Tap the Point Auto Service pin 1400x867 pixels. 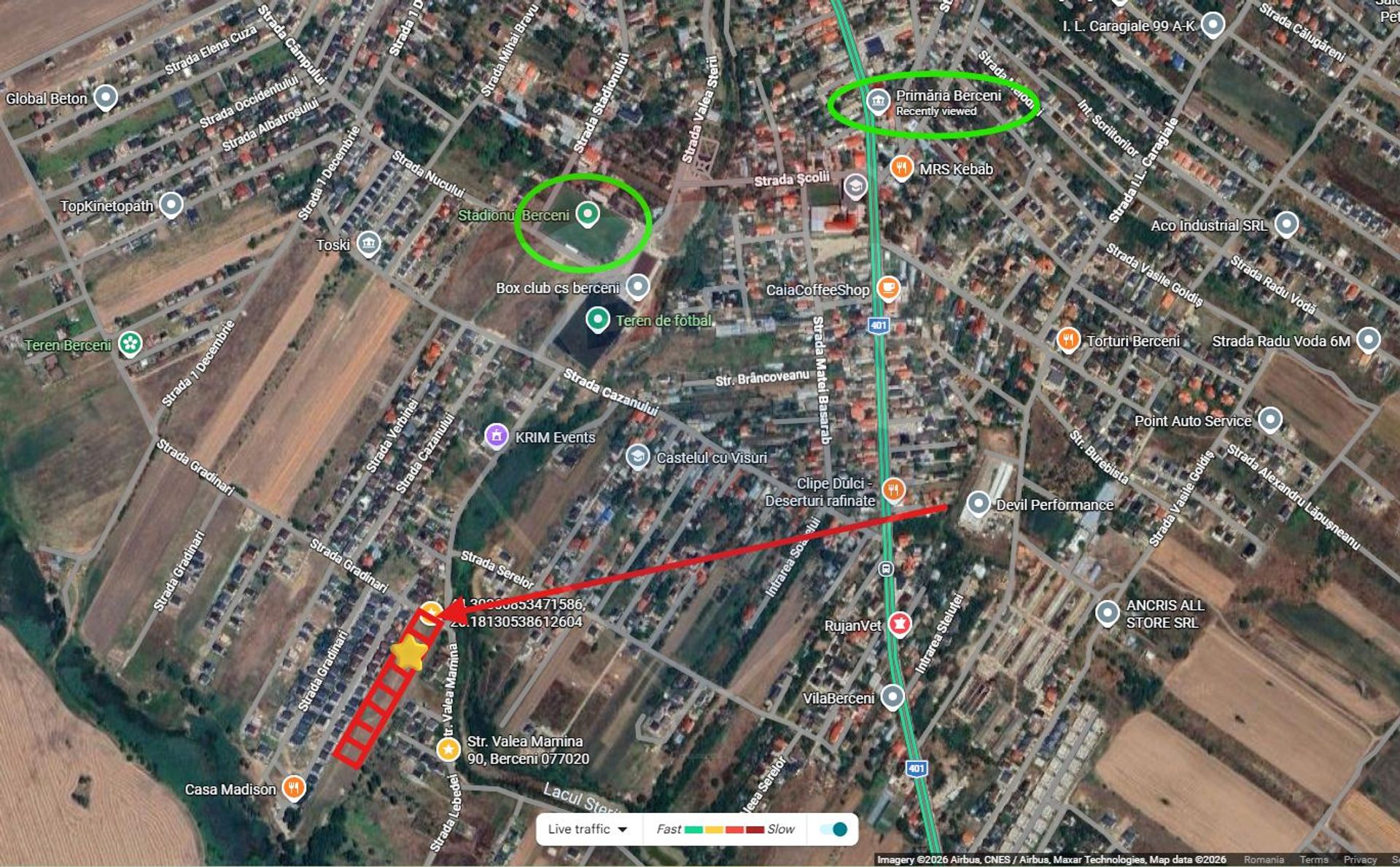pos(1270,419)
